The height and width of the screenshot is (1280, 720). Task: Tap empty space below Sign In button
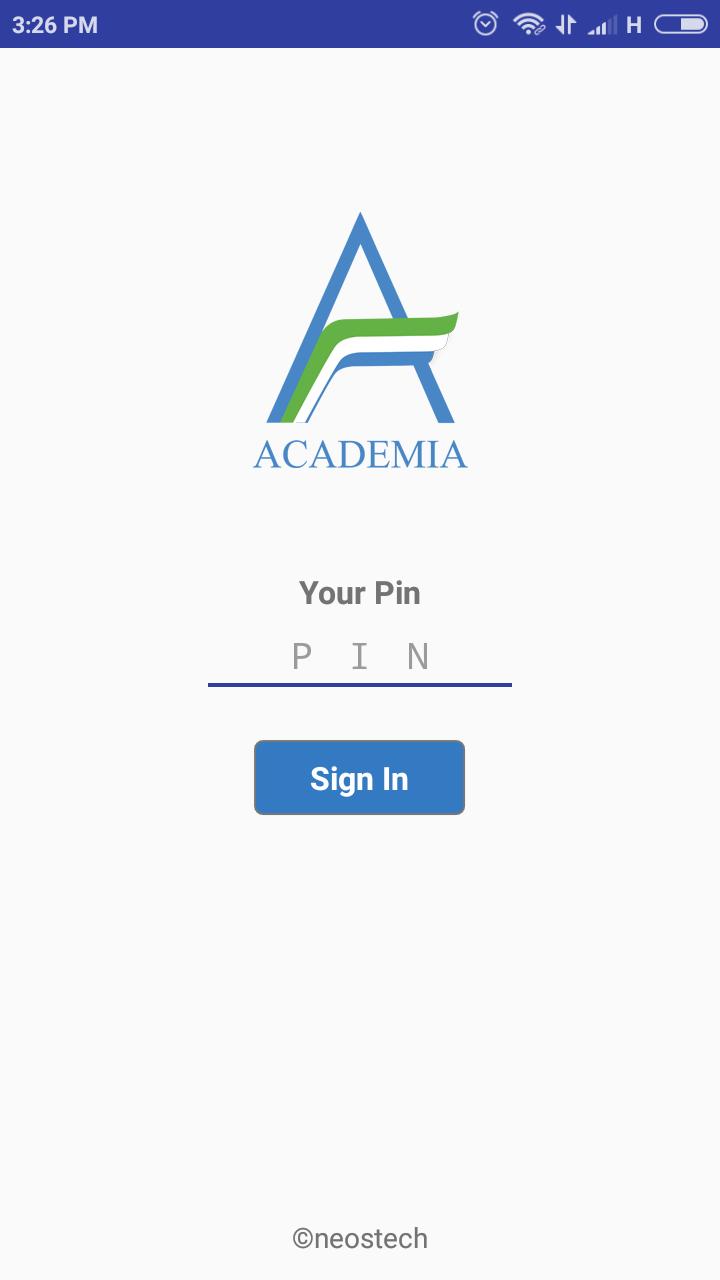pos(360,950)
